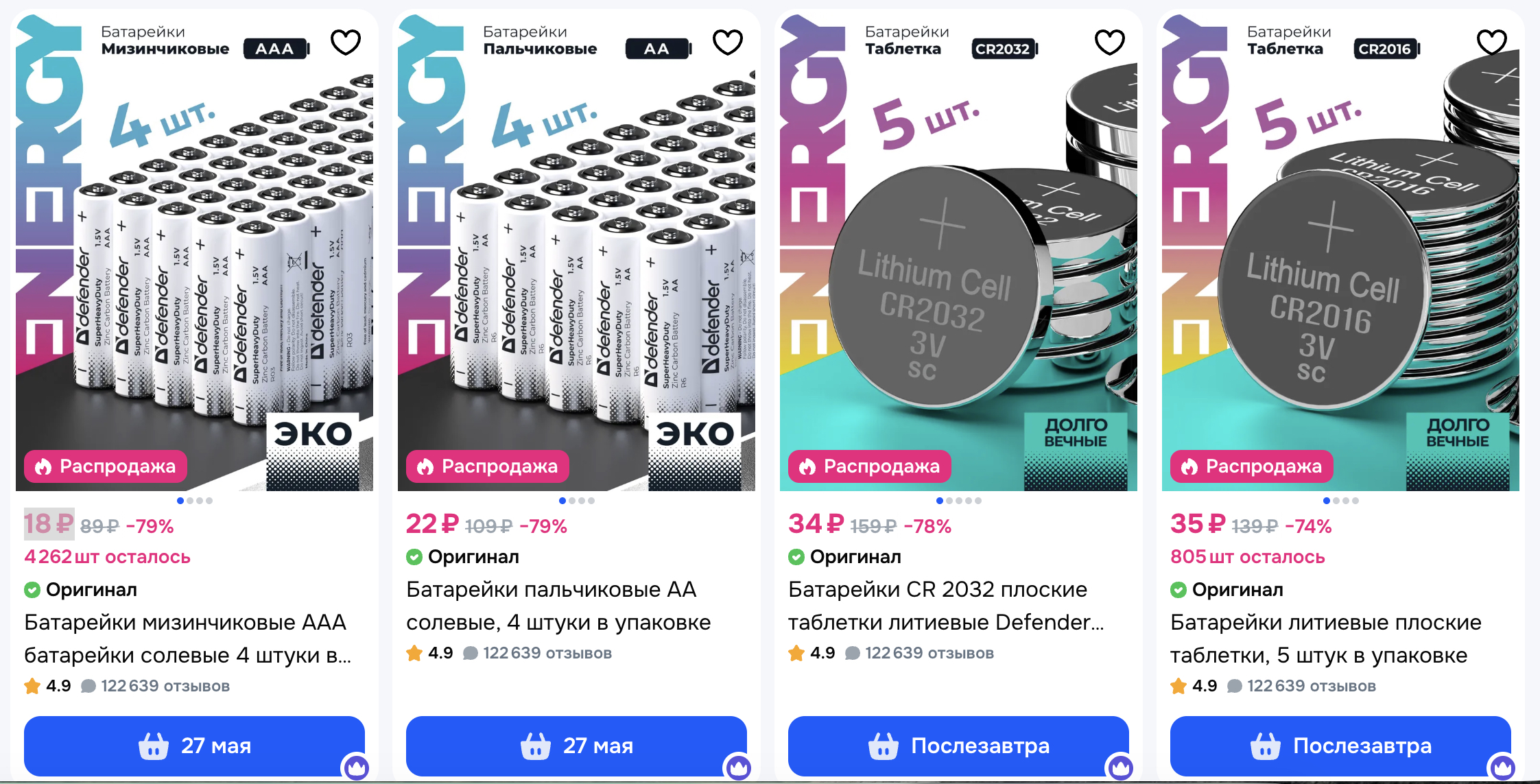
Task: Open the AAA мизинчиковые batteries product card
Action: [x=187, y=639]
